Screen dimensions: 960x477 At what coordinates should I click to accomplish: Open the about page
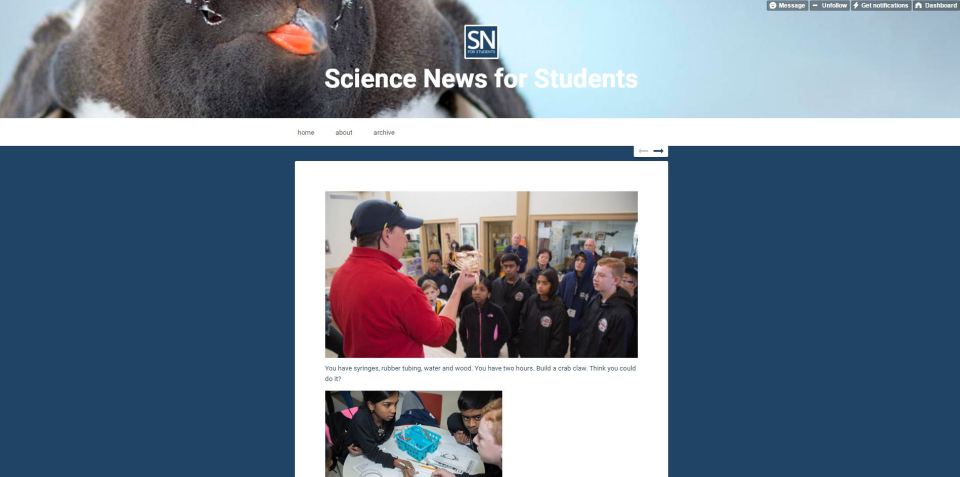(344, 133)
